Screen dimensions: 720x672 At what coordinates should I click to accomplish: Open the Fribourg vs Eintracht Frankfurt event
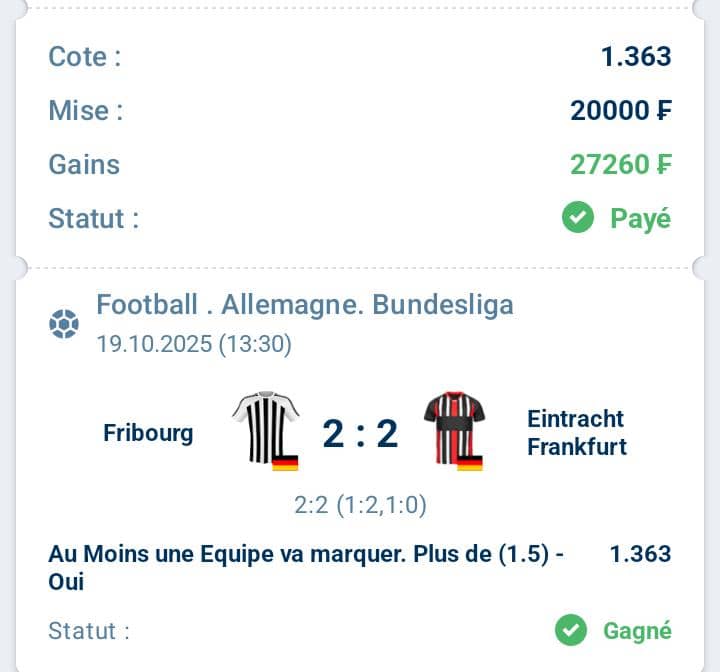click(x=360, y=434)
